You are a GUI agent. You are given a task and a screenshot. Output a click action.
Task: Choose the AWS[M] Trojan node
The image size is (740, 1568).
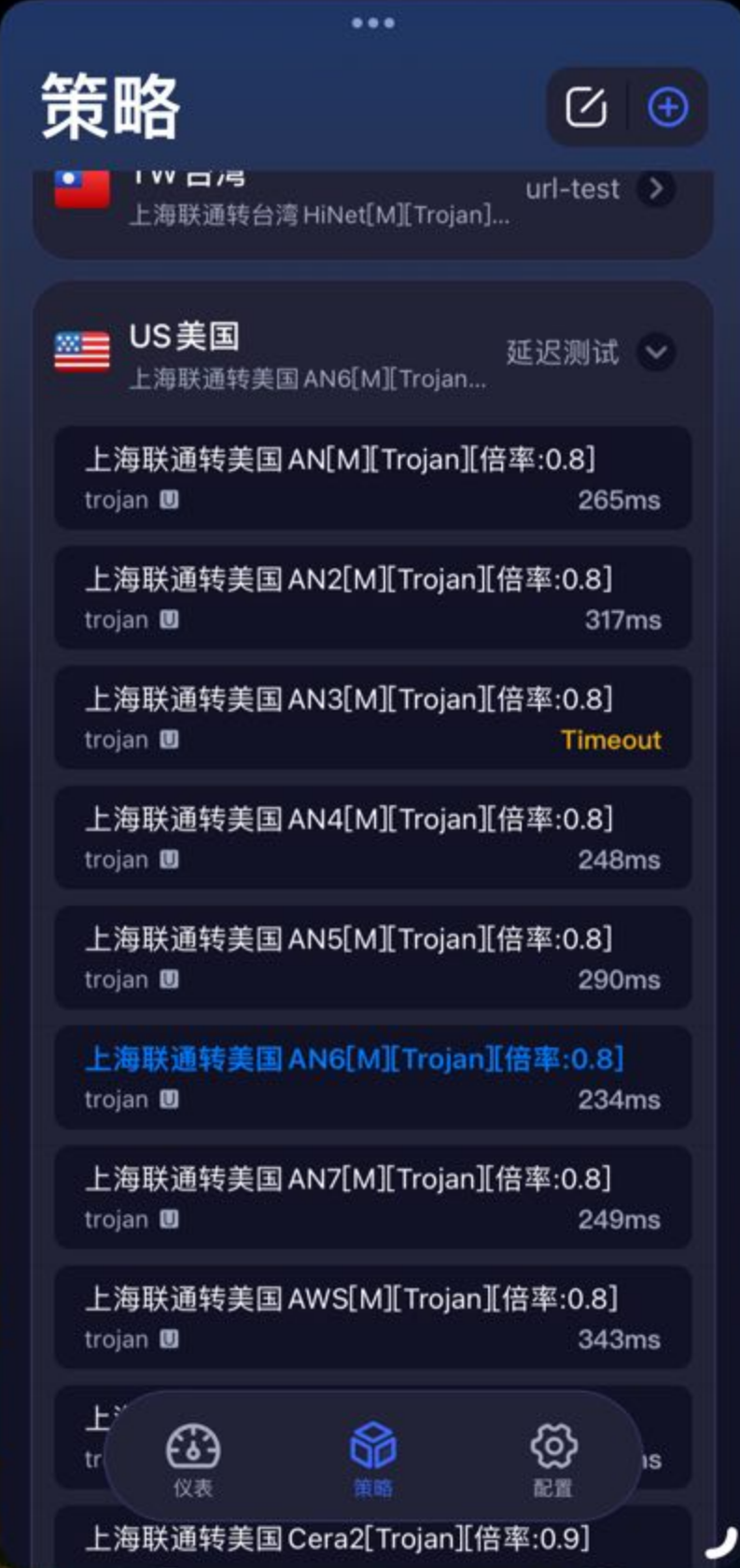[x=372, y=1317]
